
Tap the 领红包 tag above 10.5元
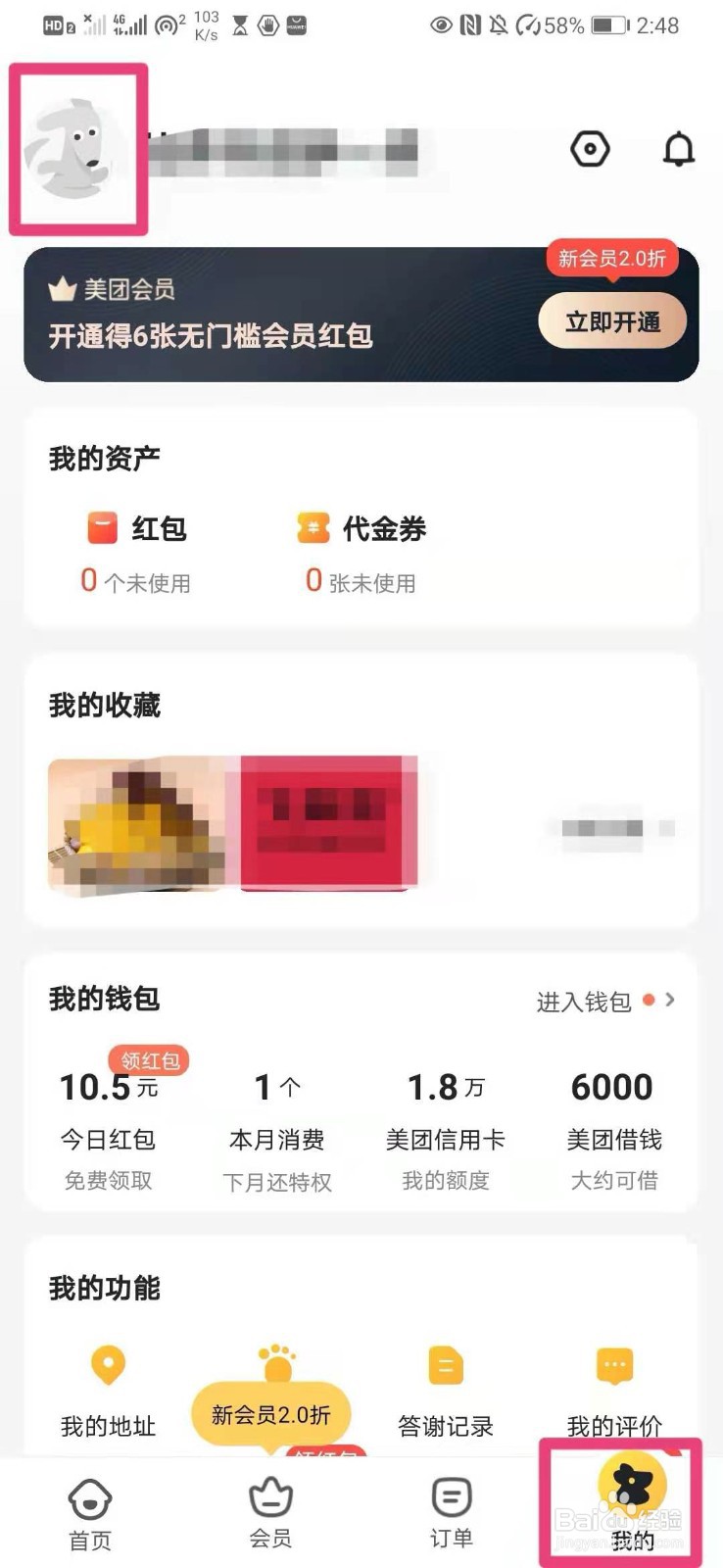click(x=149, y=1059)
